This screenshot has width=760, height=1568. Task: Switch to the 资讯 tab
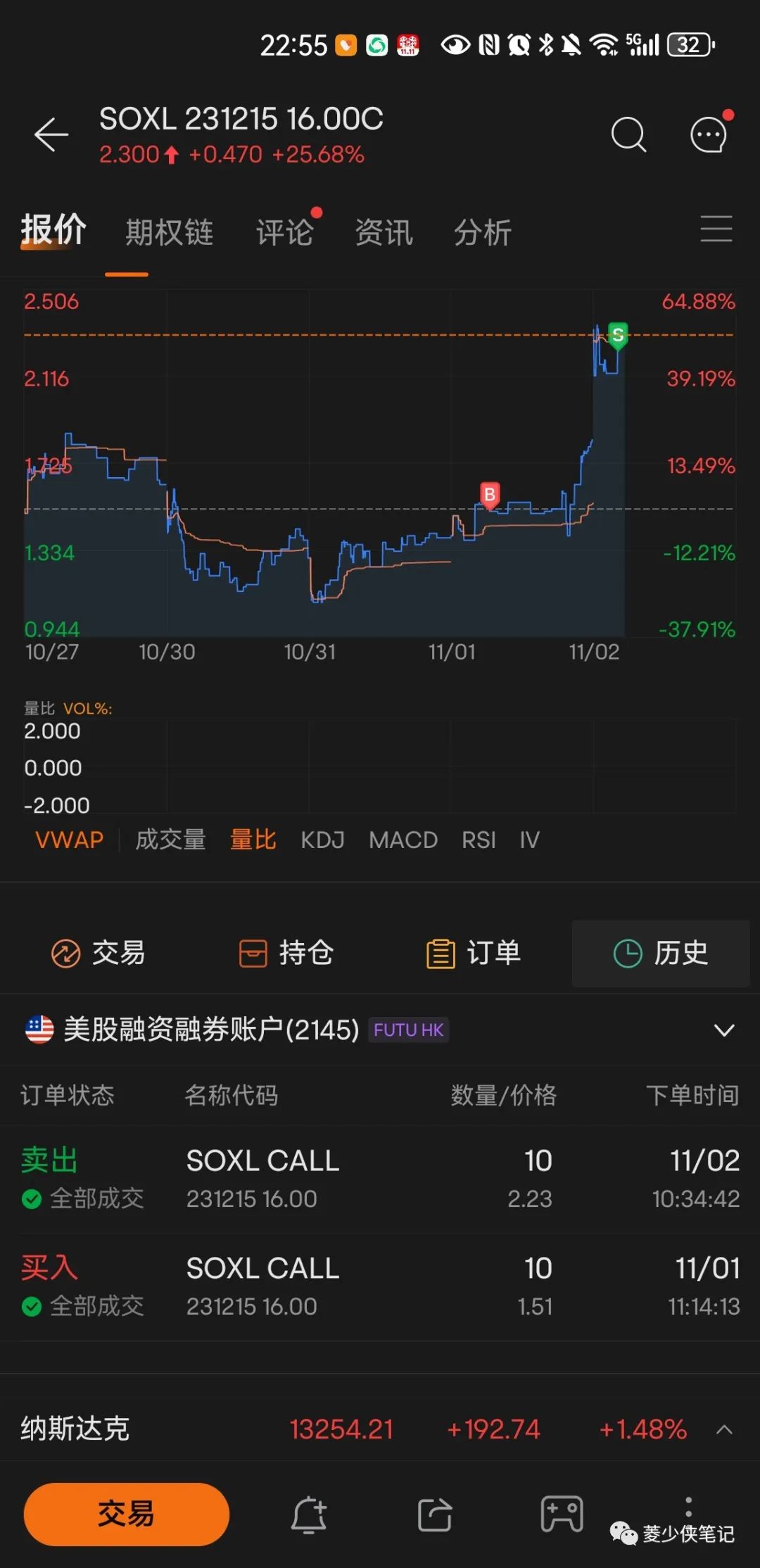tap(384, 232)
